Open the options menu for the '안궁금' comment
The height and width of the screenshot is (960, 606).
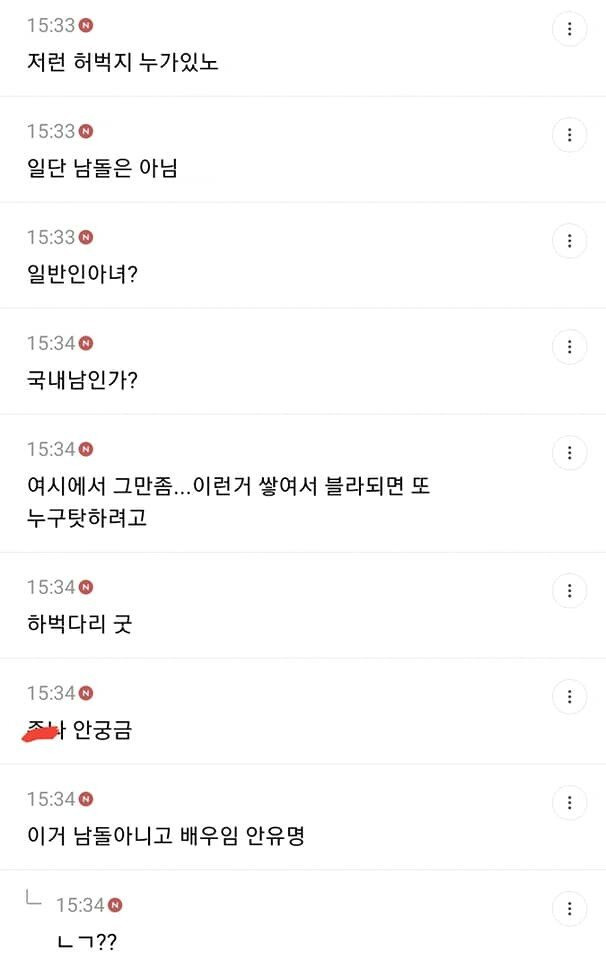tap(569, 697)
